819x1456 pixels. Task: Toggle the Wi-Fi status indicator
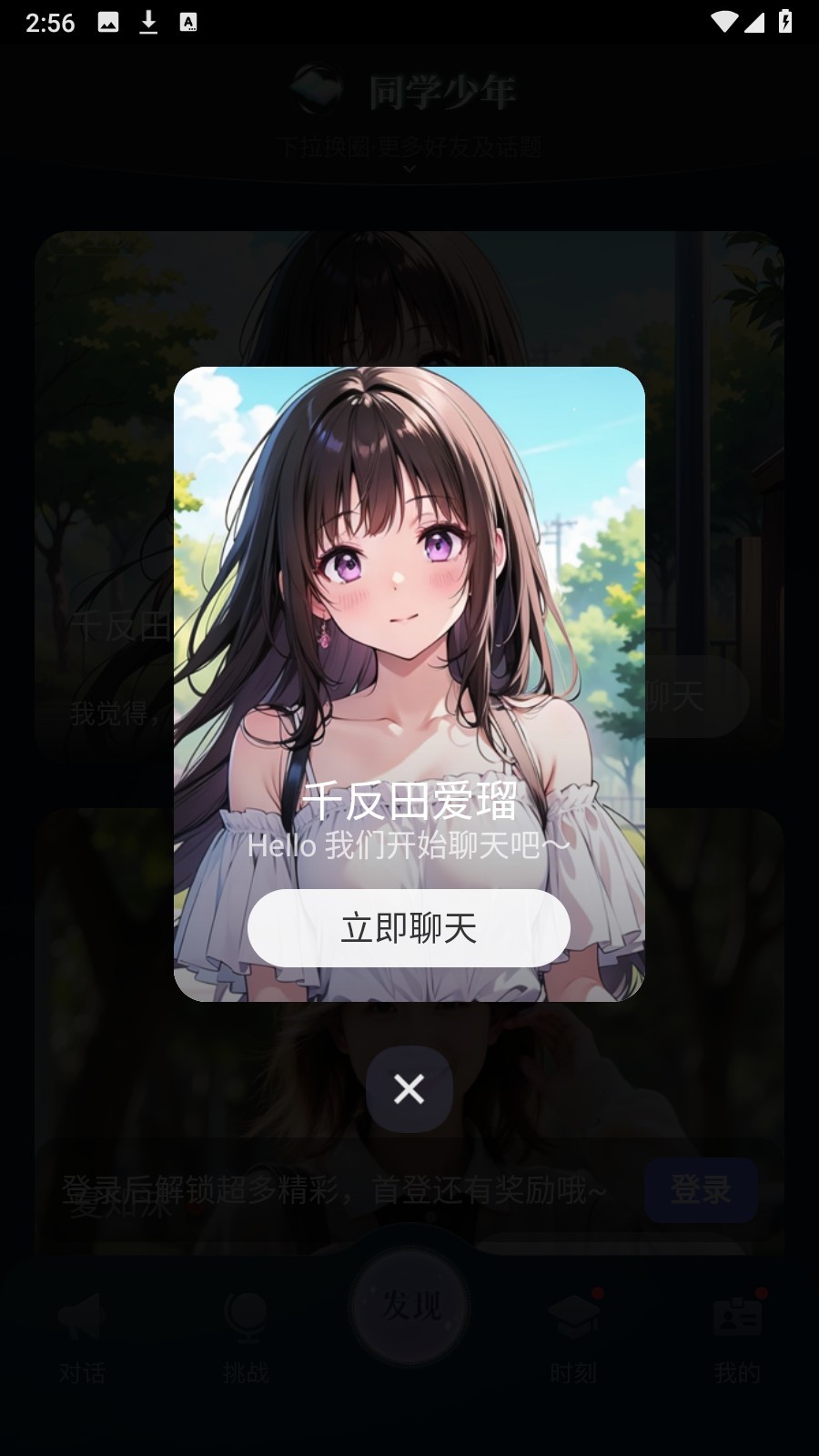pyautogui.click(x=723, y=25)
